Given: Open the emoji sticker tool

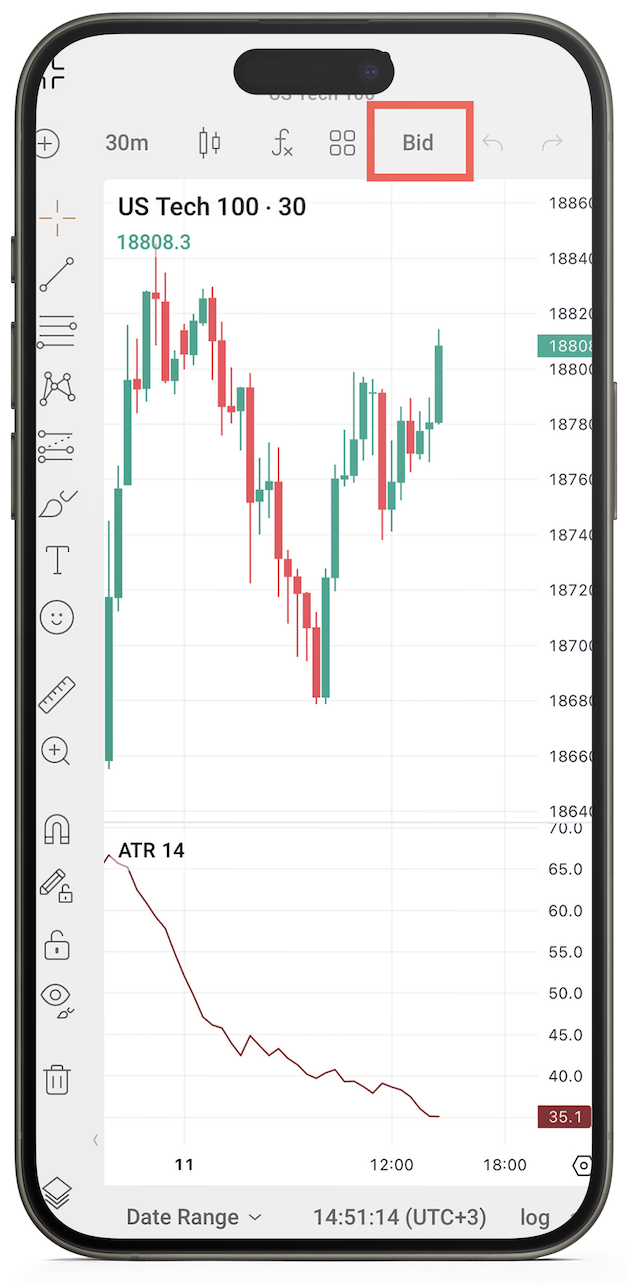Looking at the screenshot, I should (57, 617).
